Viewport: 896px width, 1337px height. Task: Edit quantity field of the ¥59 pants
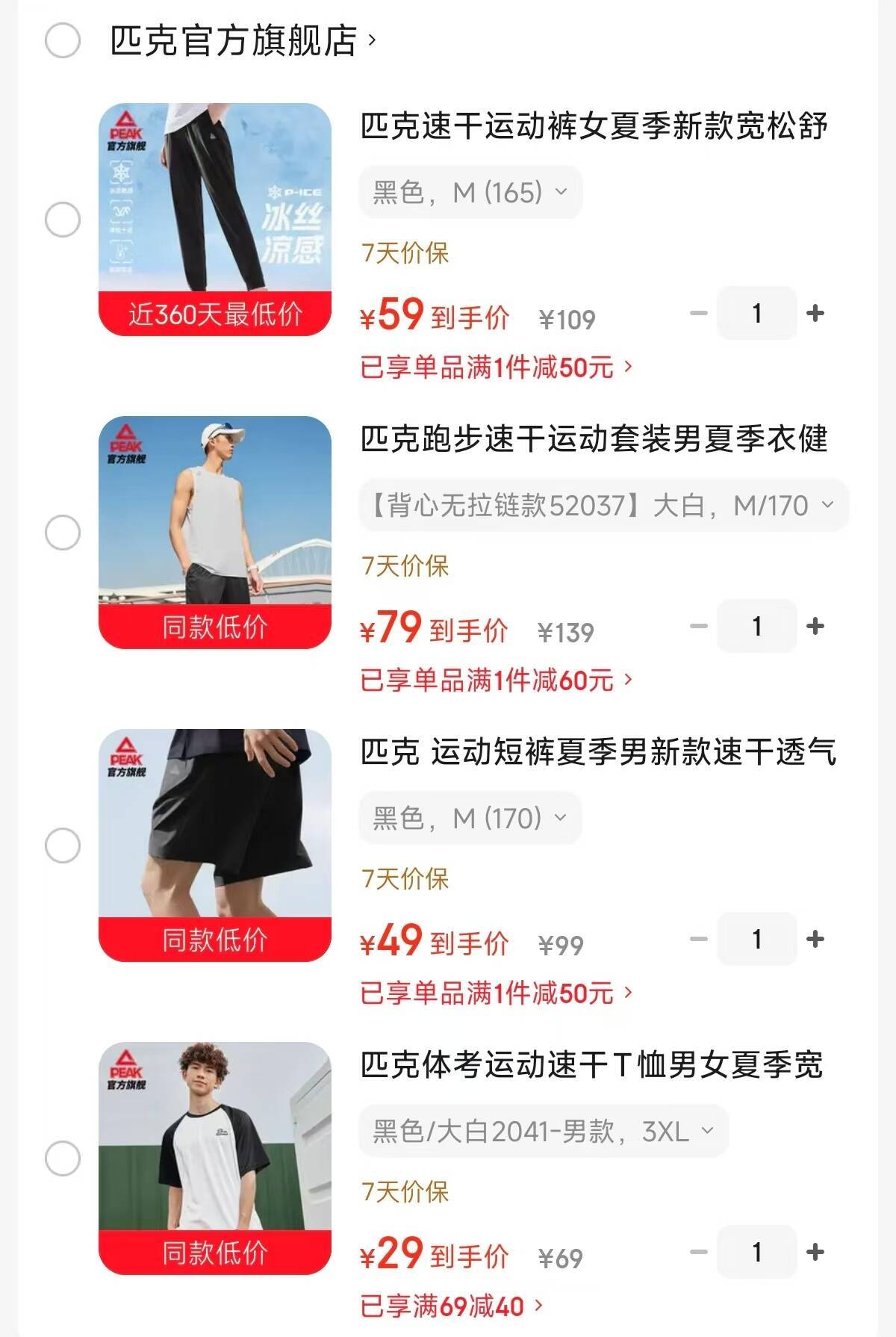tap(756, 314)
